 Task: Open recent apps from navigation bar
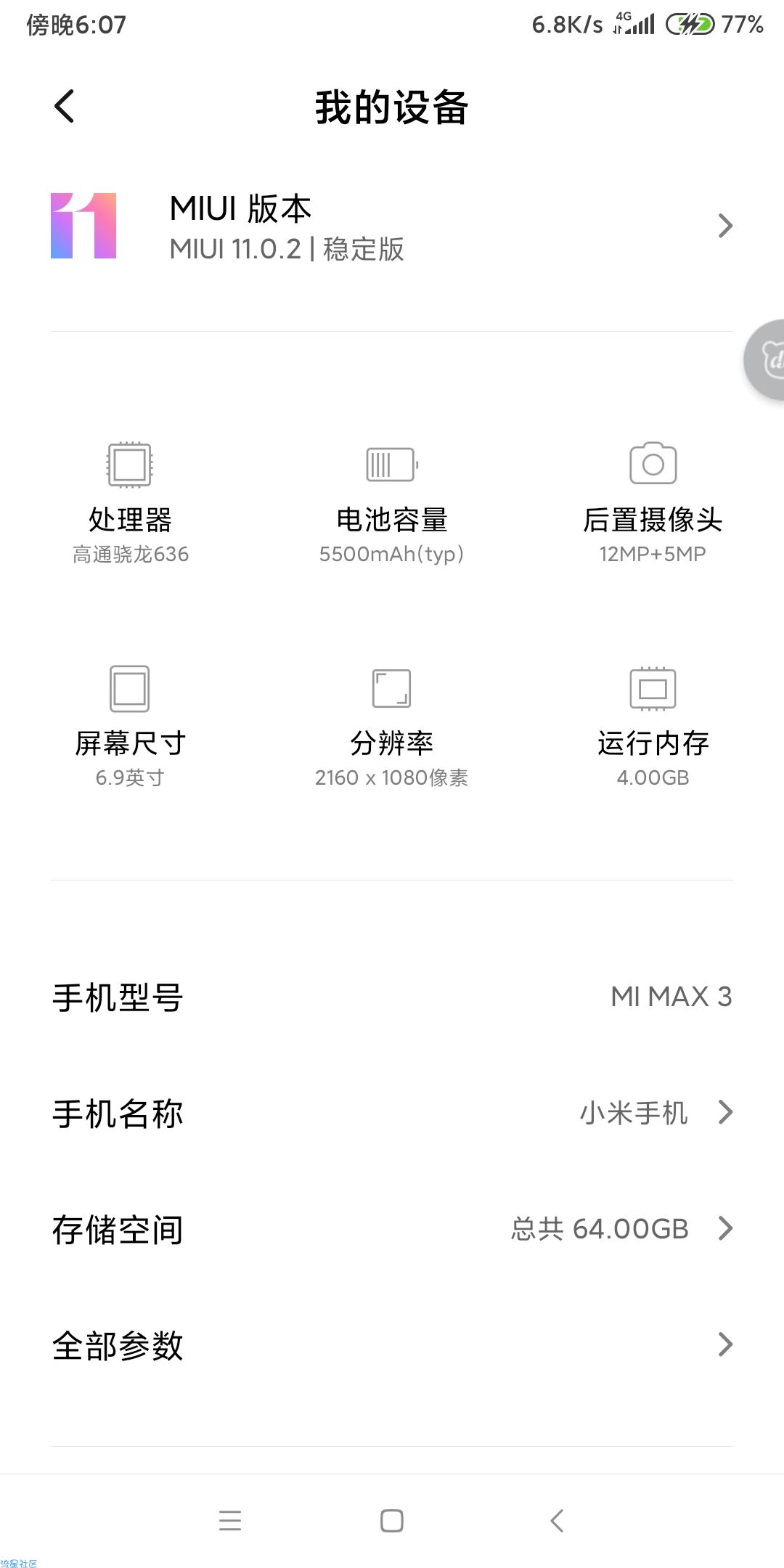[x=230, y=1520]
